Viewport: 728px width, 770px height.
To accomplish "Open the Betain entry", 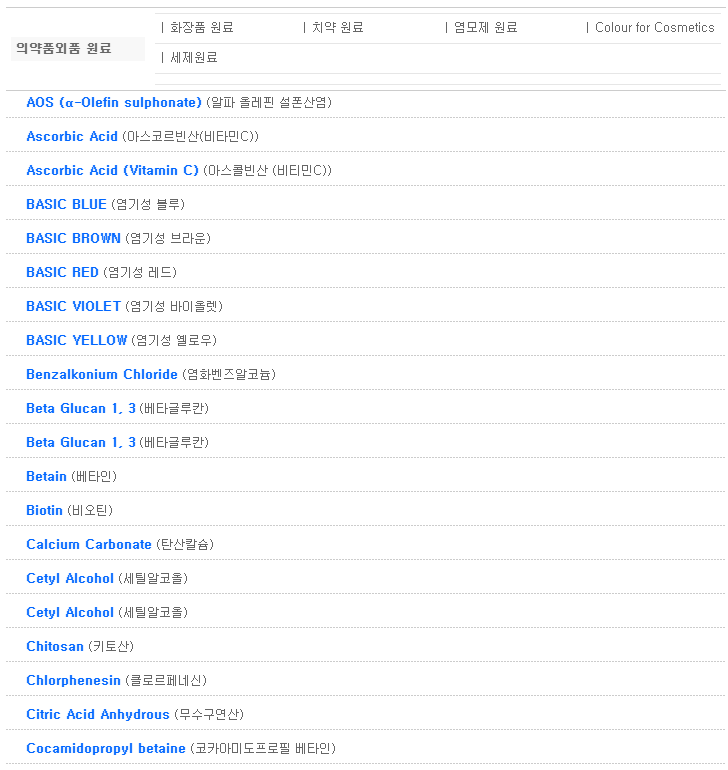I will (46, 476).
